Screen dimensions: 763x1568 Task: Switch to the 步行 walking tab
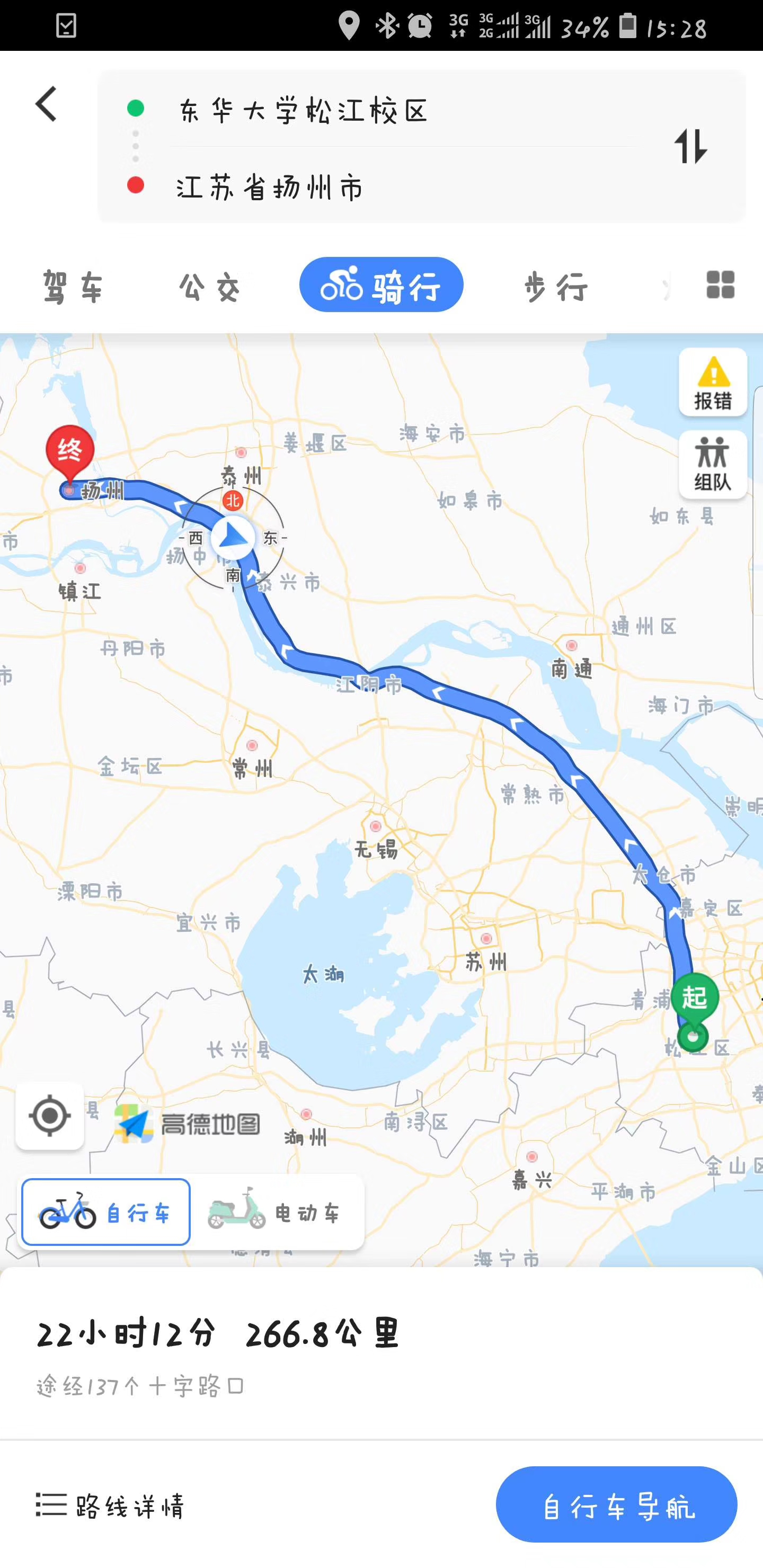click(555, 286)
